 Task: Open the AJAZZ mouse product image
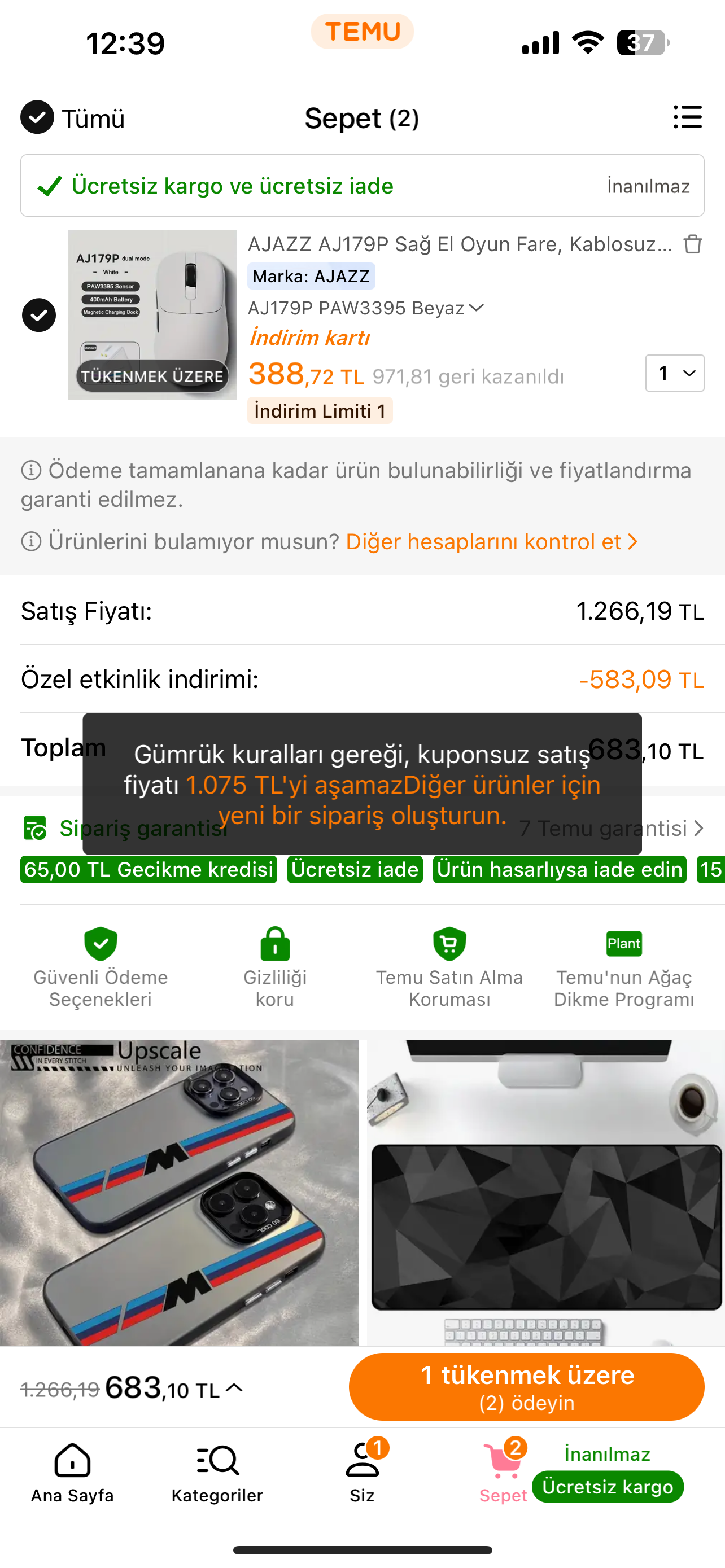[152, 315]
